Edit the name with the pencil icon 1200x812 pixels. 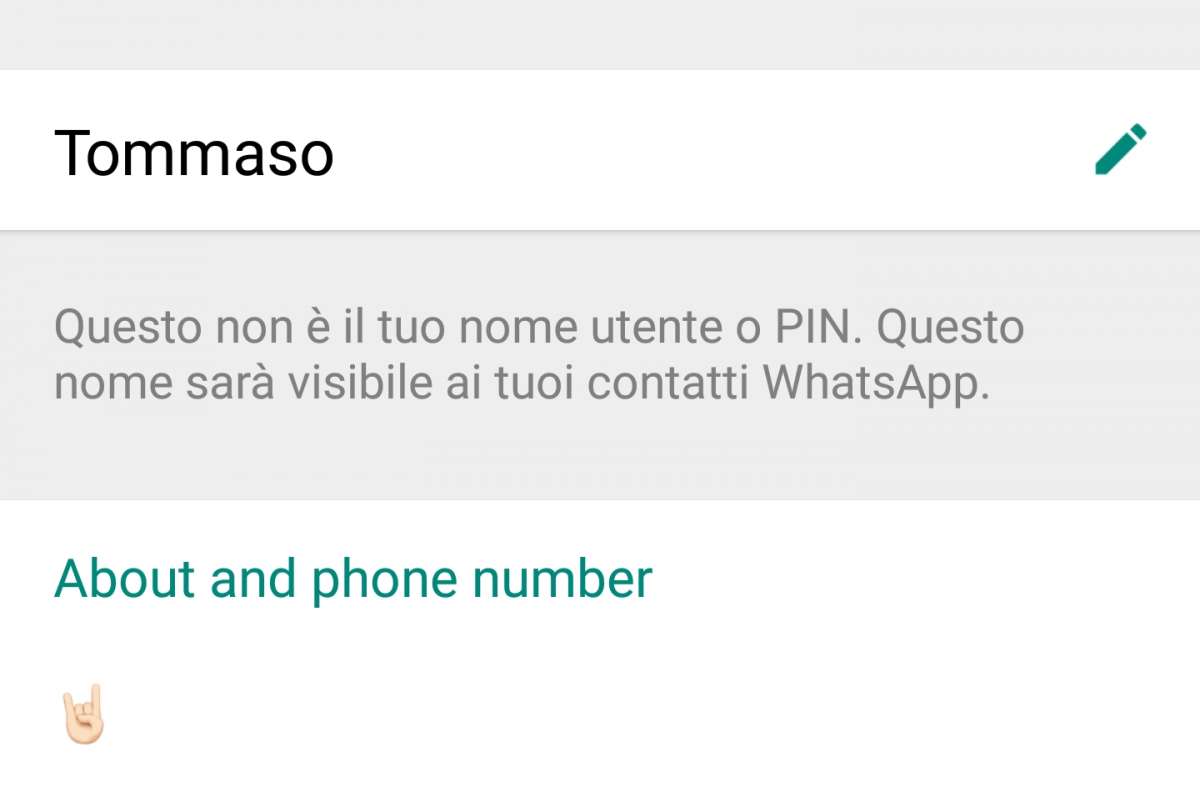click(1120, 150)
